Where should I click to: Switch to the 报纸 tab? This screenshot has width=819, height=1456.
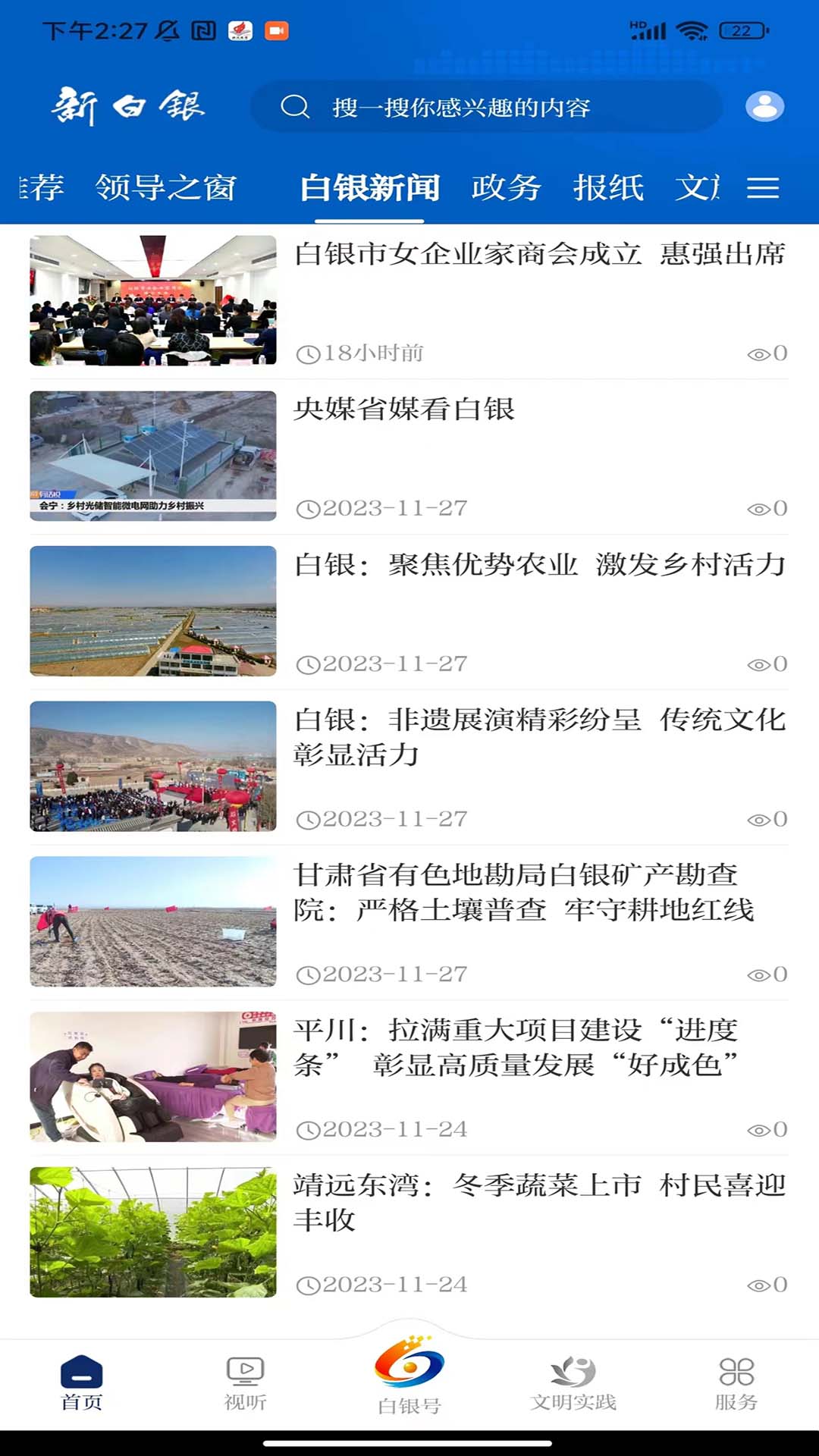608,188
